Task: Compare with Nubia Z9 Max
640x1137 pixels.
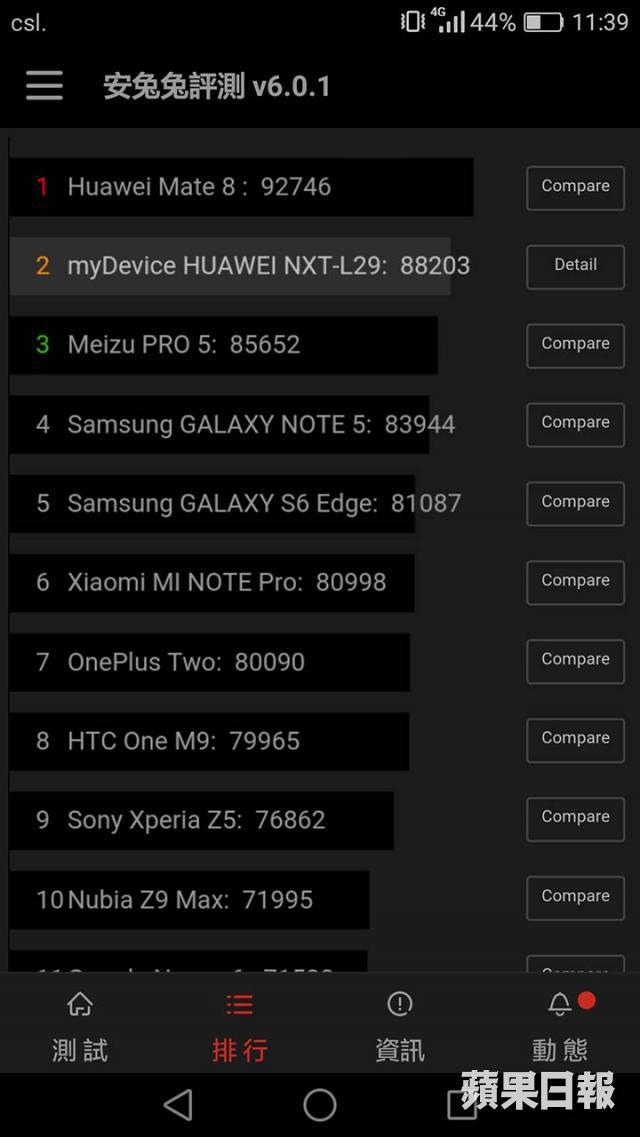Action: [x=575, y=898]
